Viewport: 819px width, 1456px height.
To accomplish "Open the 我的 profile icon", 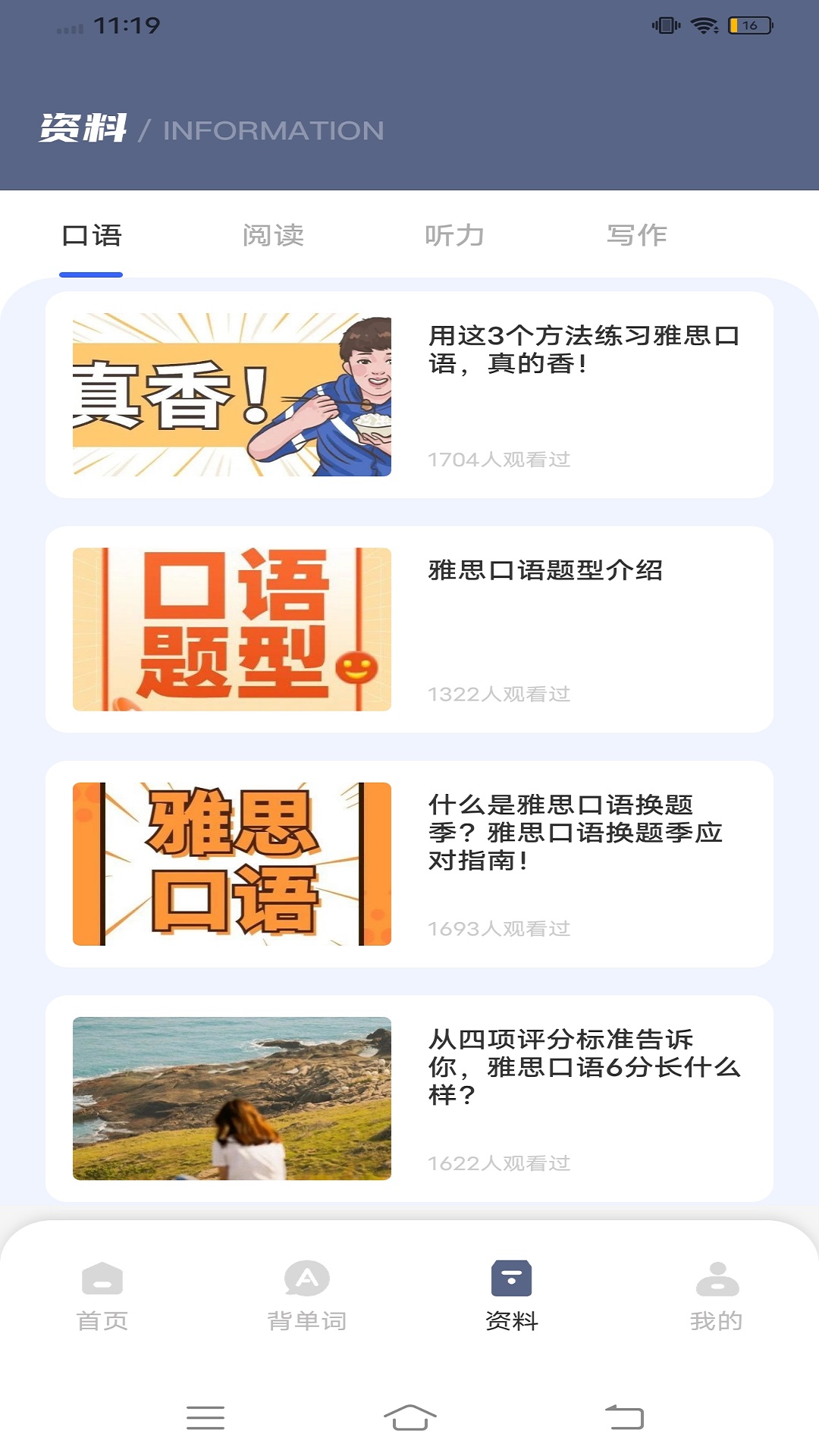I will (x=717, y=1281).
